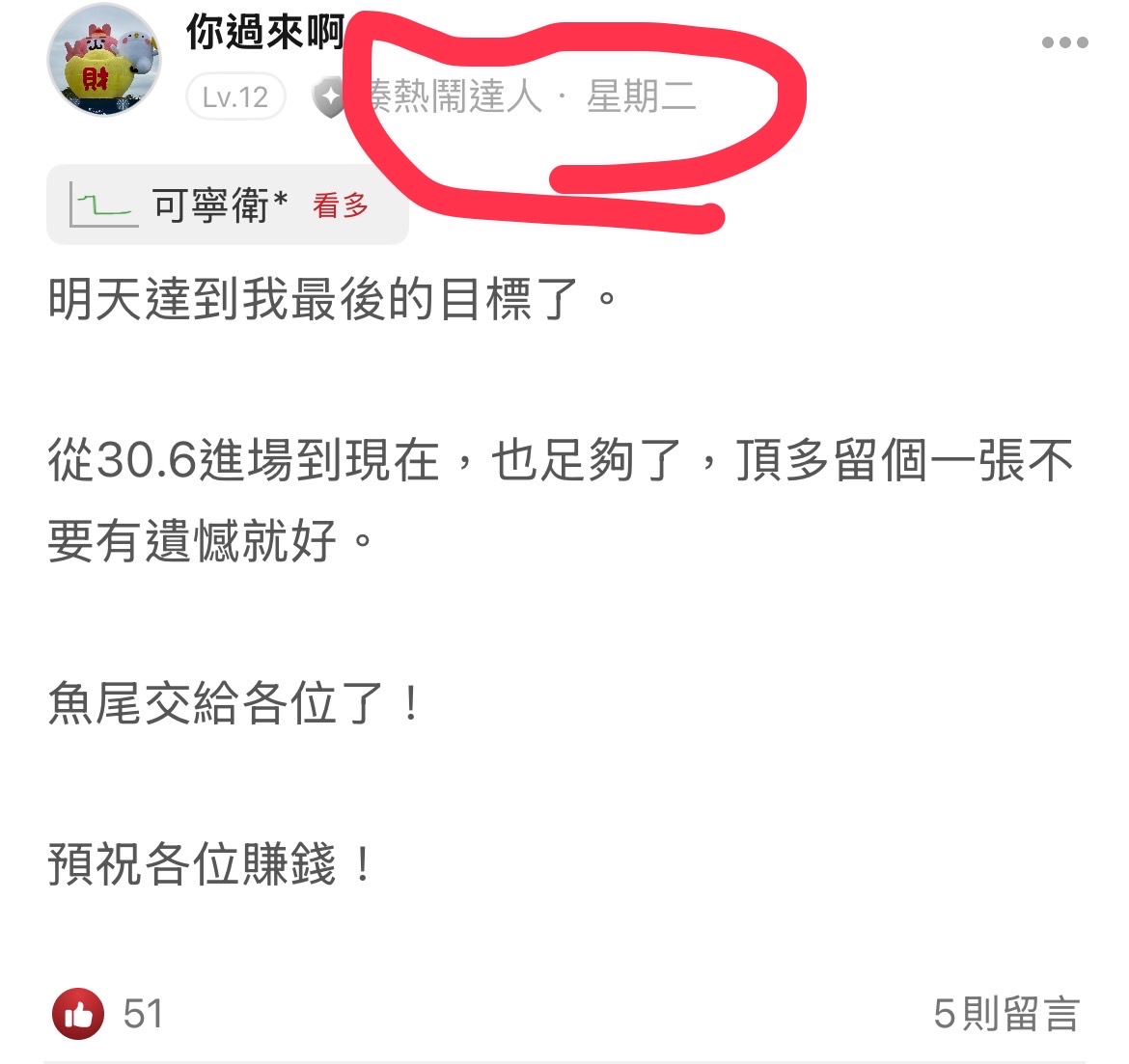Like the post with 51 likes
This screenshot has width=1129, height=1064.
[79, 1014]
